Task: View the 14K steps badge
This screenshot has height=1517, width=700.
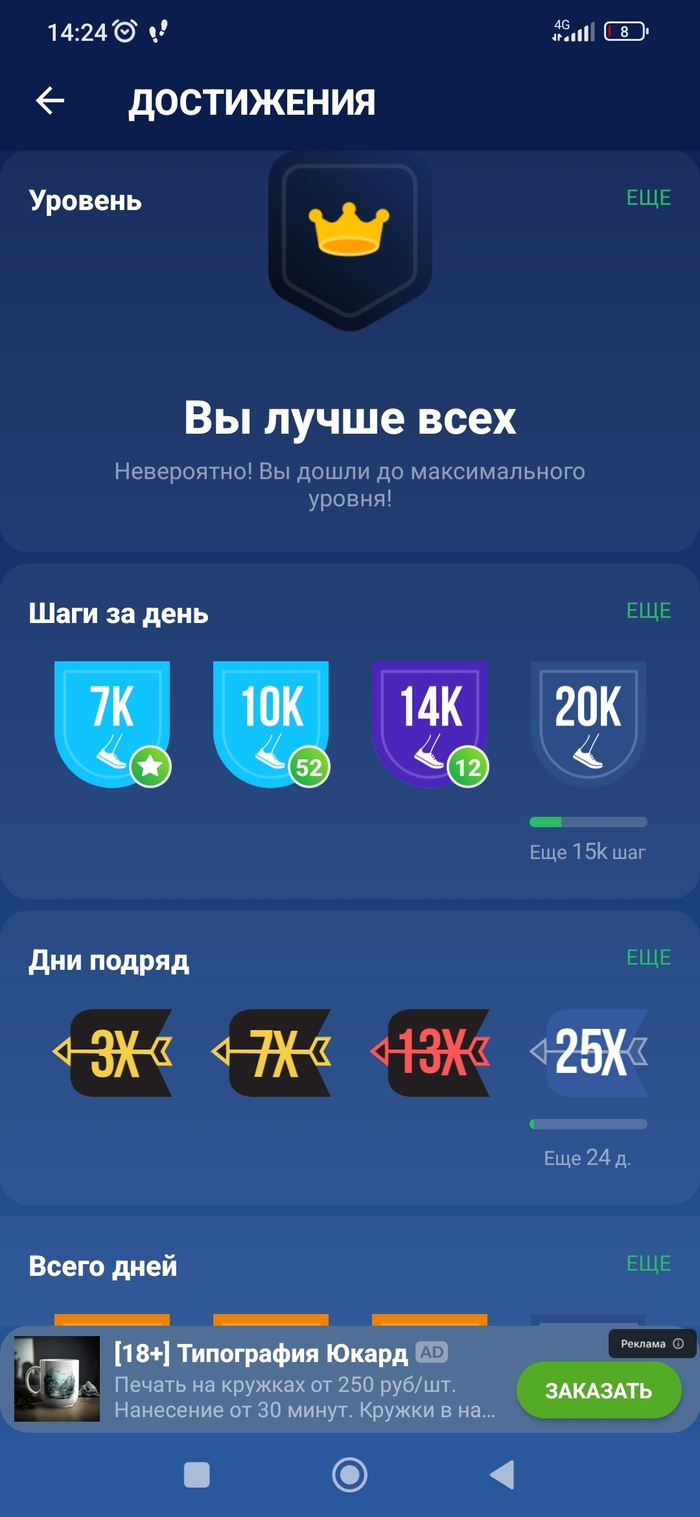Action: coord(430,722)
